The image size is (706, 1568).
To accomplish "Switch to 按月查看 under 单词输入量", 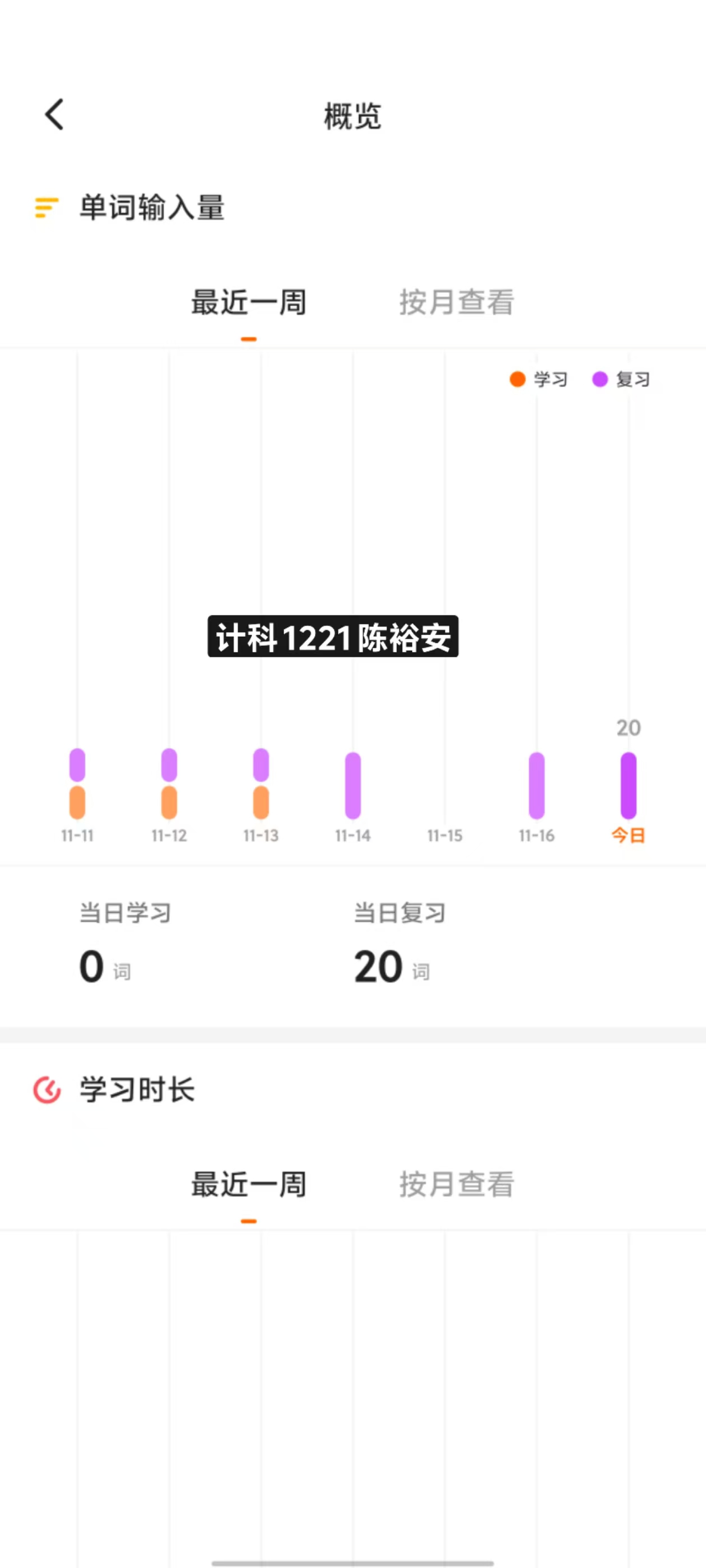I will [x=456, y=302].
